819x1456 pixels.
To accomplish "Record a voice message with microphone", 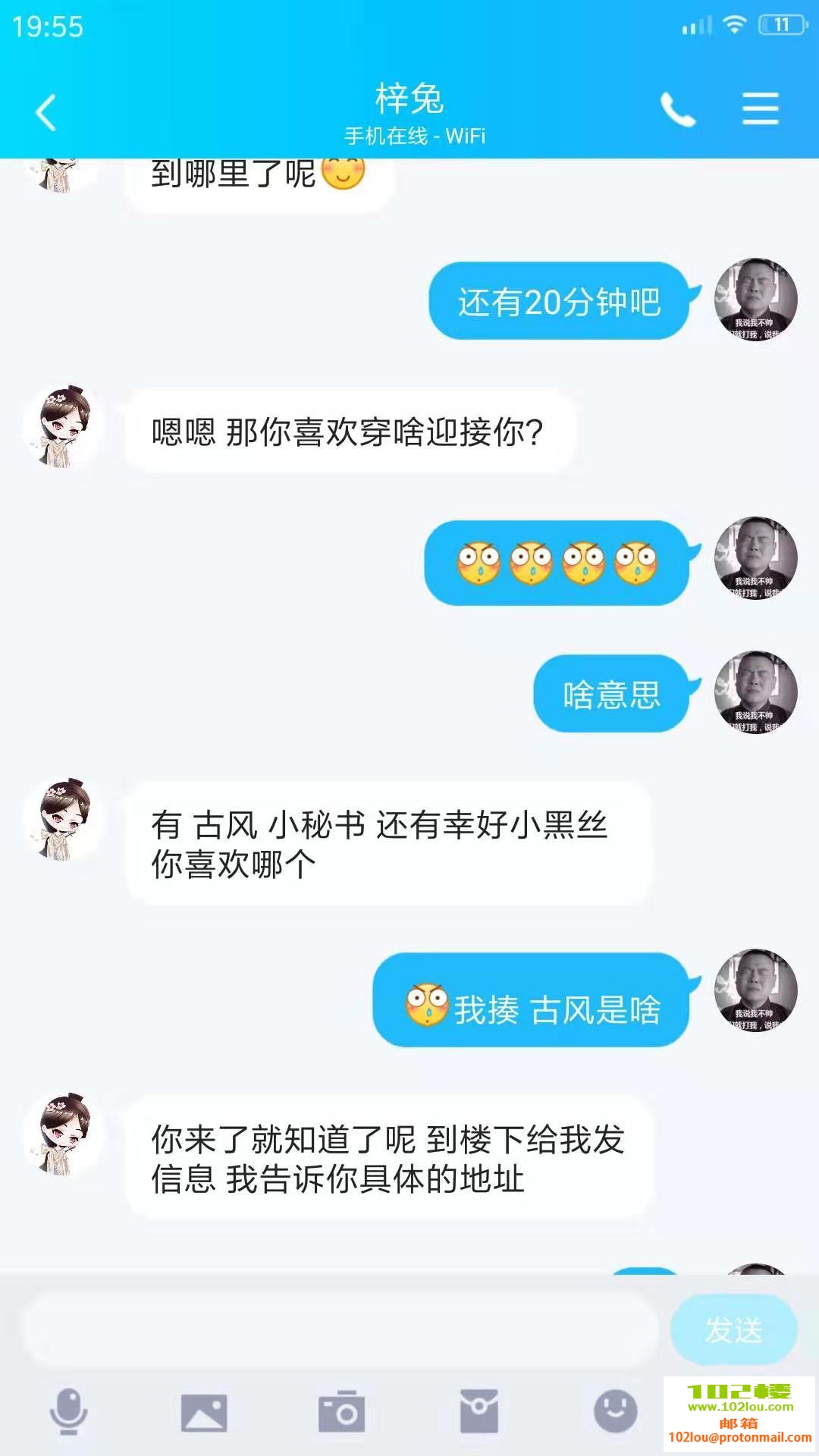I will click(69, 1412).
